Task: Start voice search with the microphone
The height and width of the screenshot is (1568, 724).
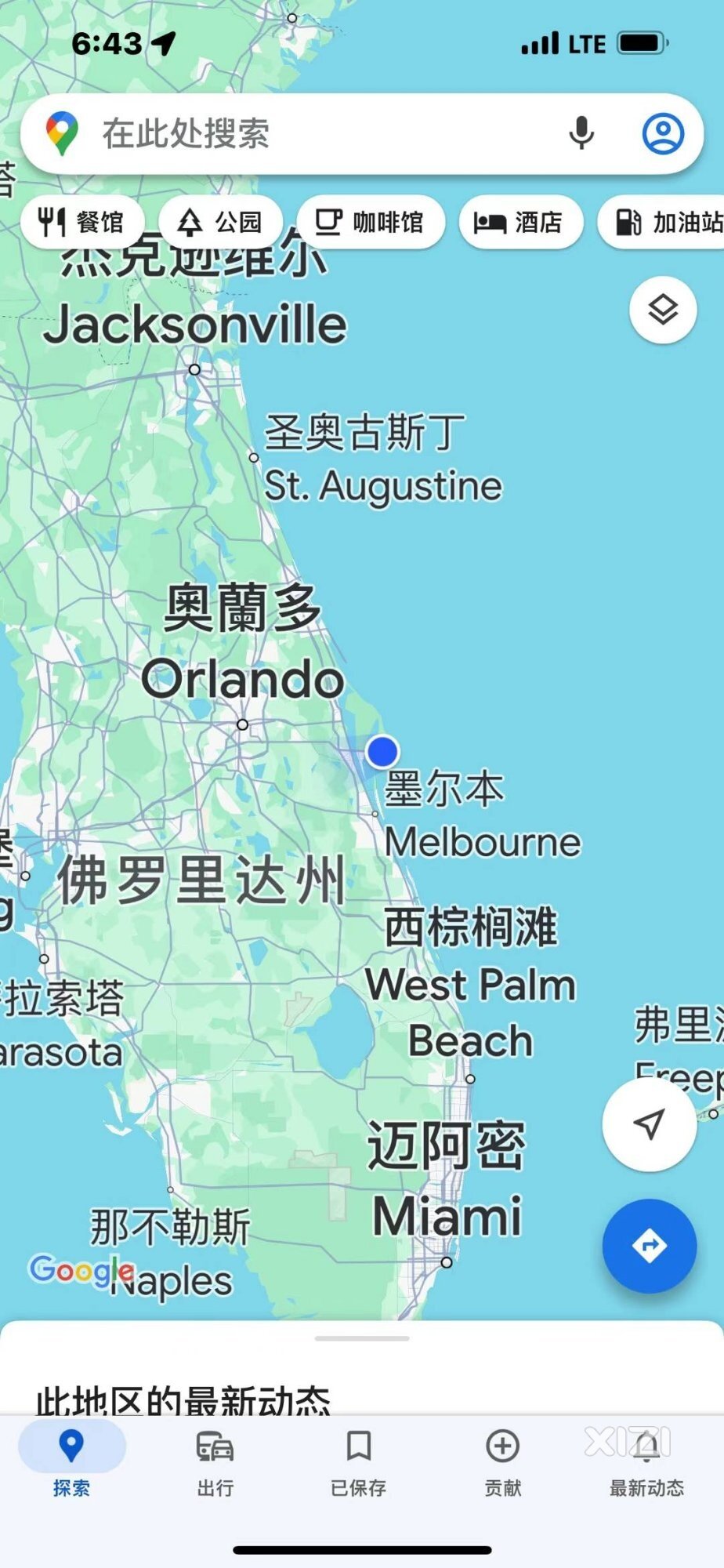Action: (x=581, y=133)
